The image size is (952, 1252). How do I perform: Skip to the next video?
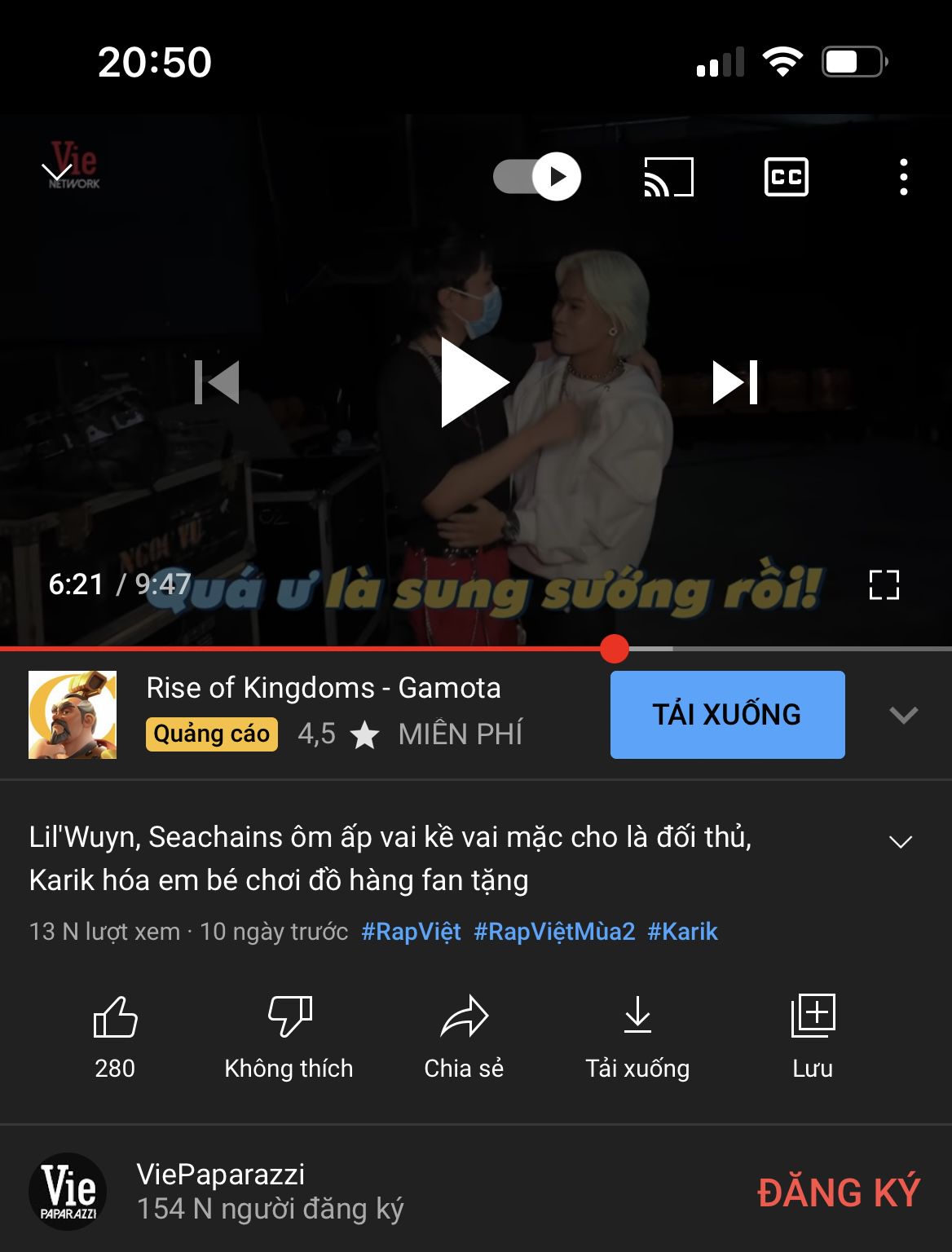point(735,382)
